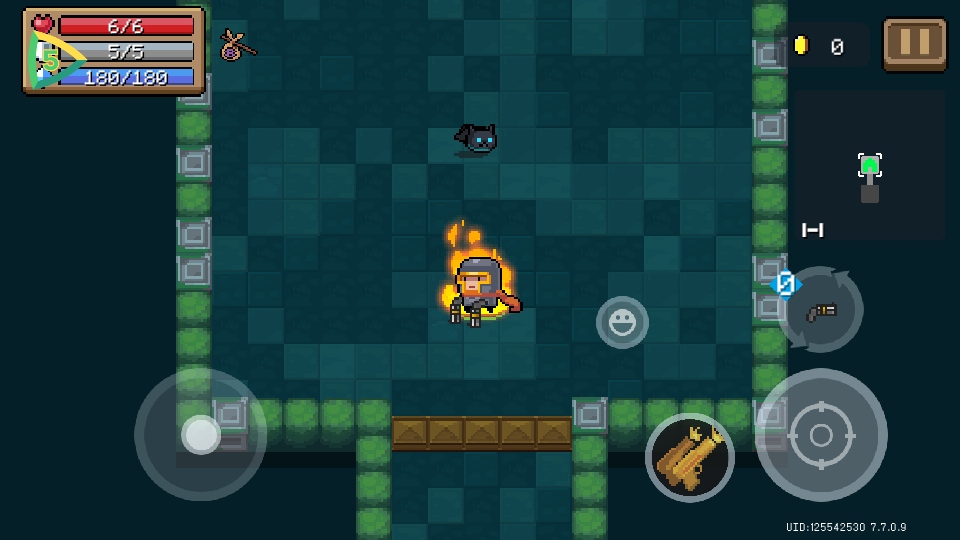Screen dimensions: 960x540
Task: Switch weapon using the pistol swap button
Action: (x=821, y=310)
